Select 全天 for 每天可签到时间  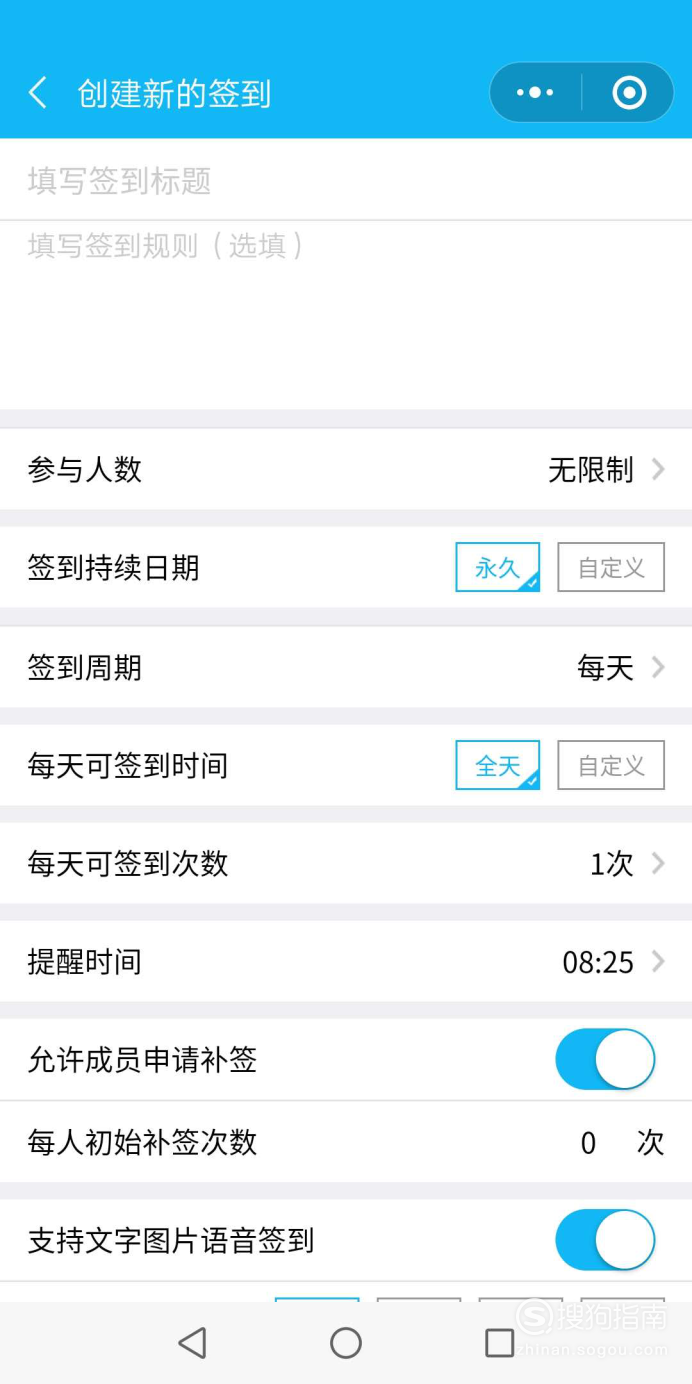tap(498, 765)
